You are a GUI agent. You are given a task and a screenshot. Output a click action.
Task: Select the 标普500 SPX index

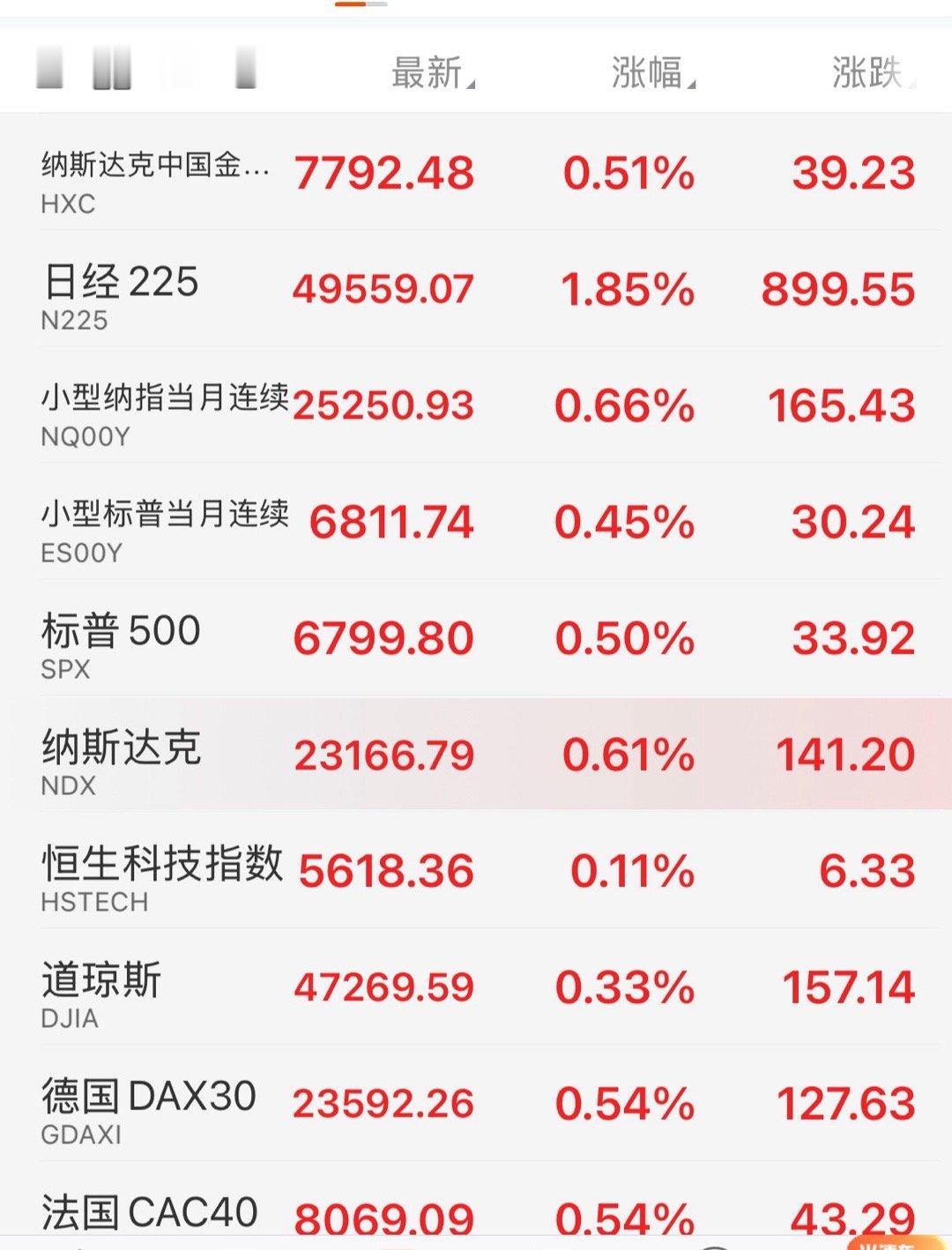pos(476,639)
